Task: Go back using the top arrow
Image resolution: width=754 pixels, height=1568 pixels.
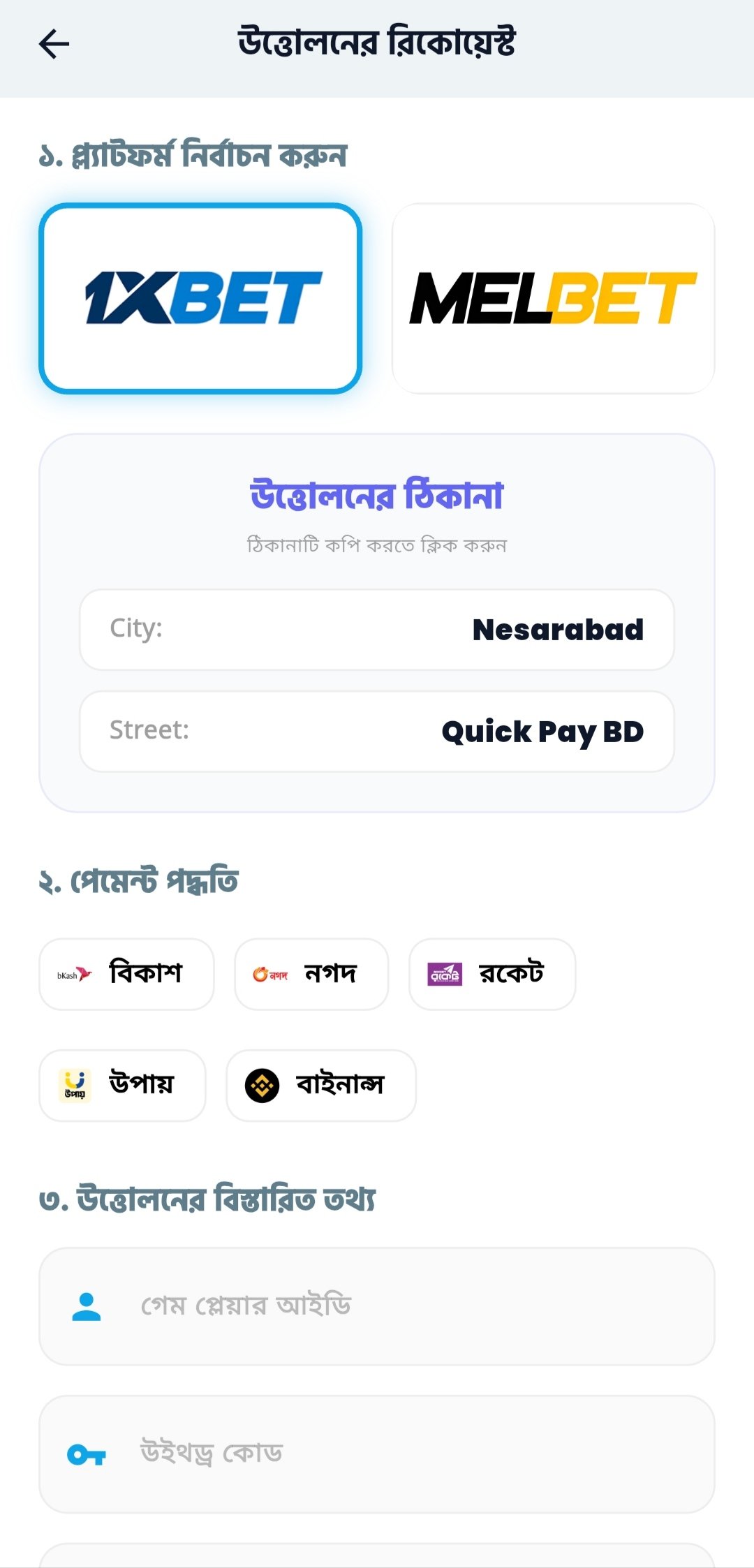Action: 54,45
